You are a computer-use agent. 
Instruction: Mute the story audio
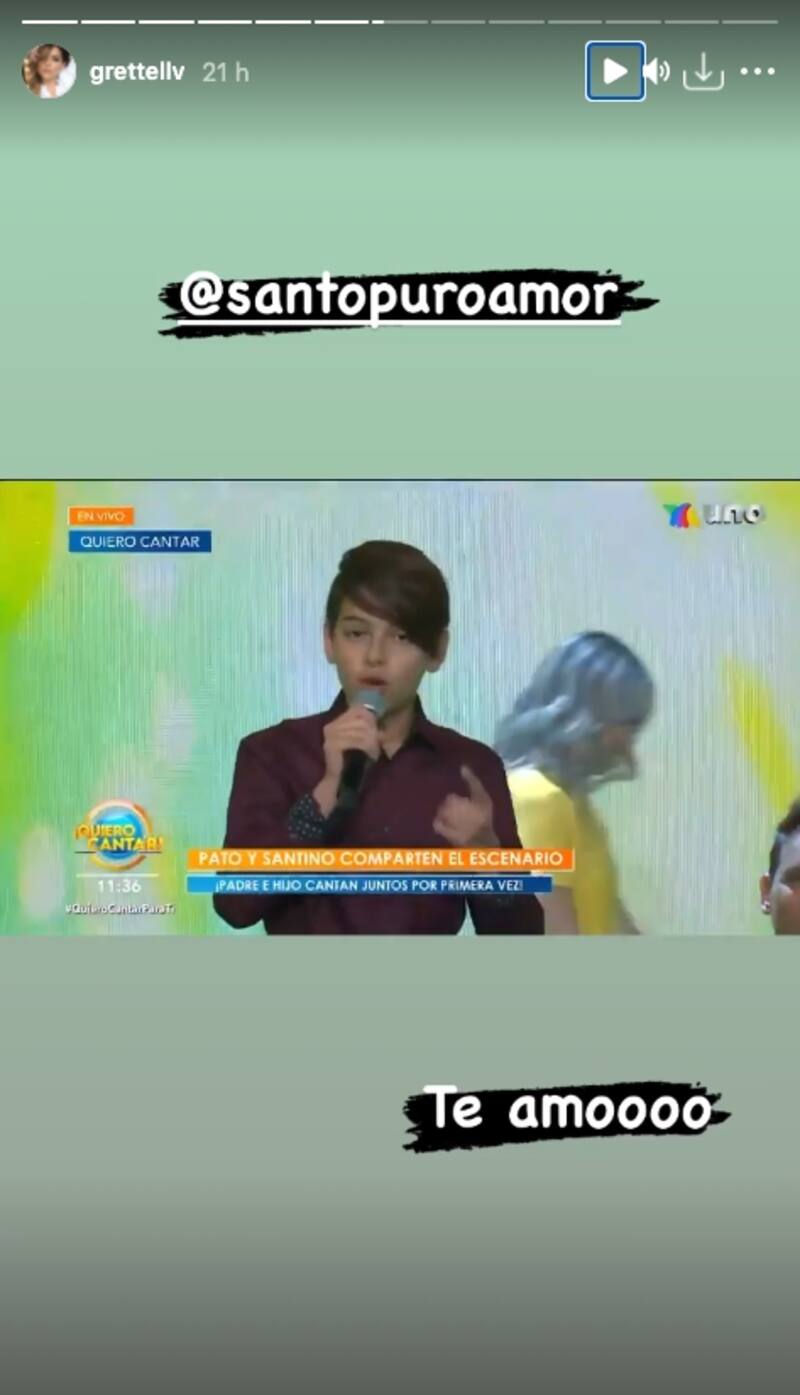pos(656,71)
